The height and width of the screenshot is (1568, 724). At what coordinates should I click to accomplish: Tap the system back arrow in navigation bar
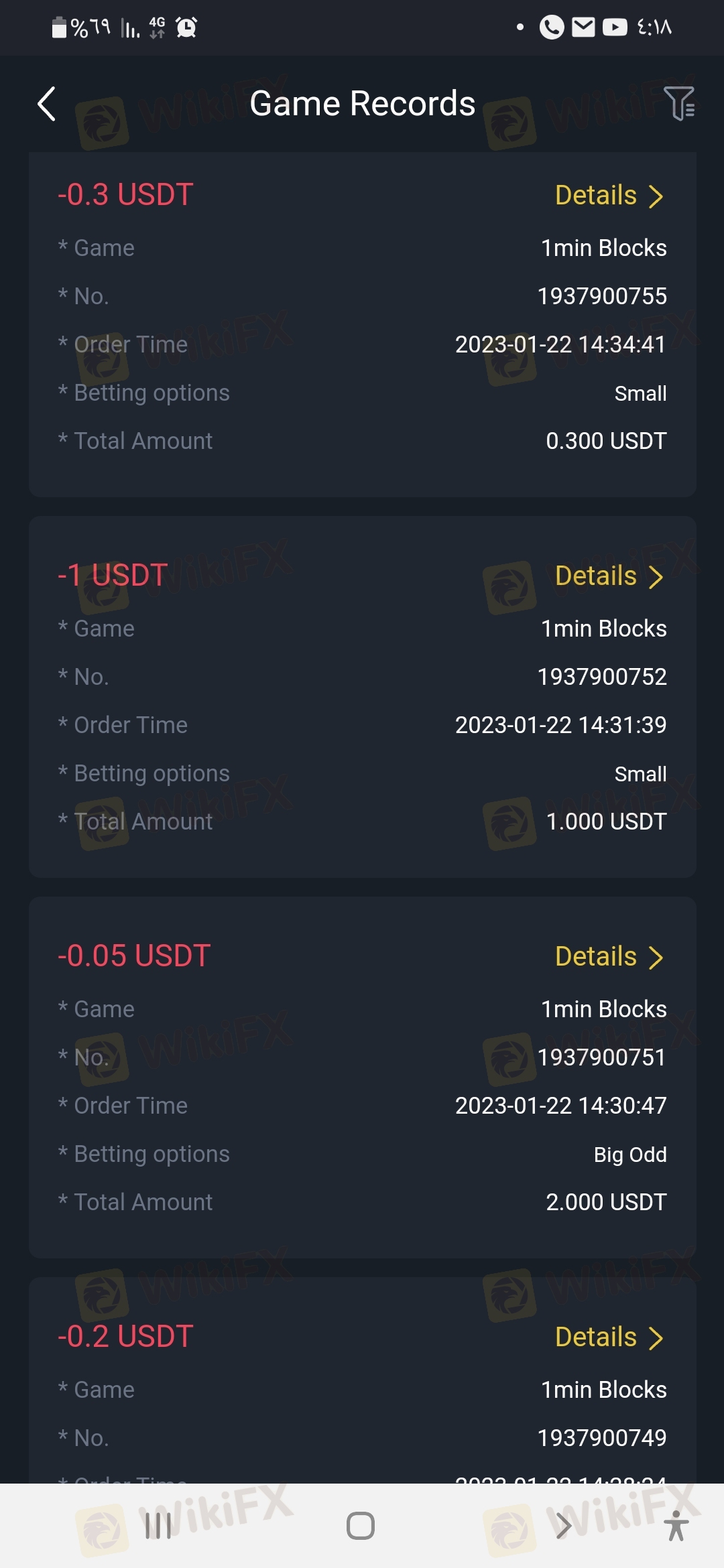pos(564,1526)
